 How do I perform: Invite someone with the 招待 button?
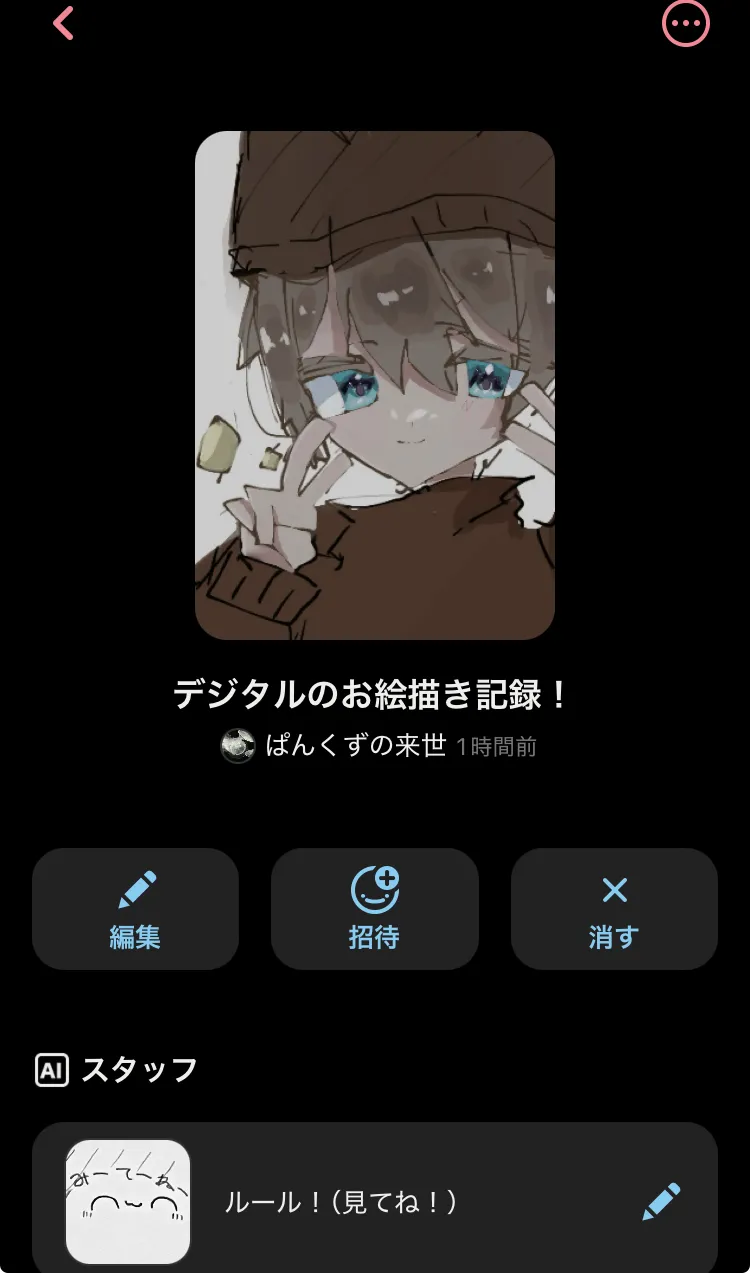coord(375,909)
